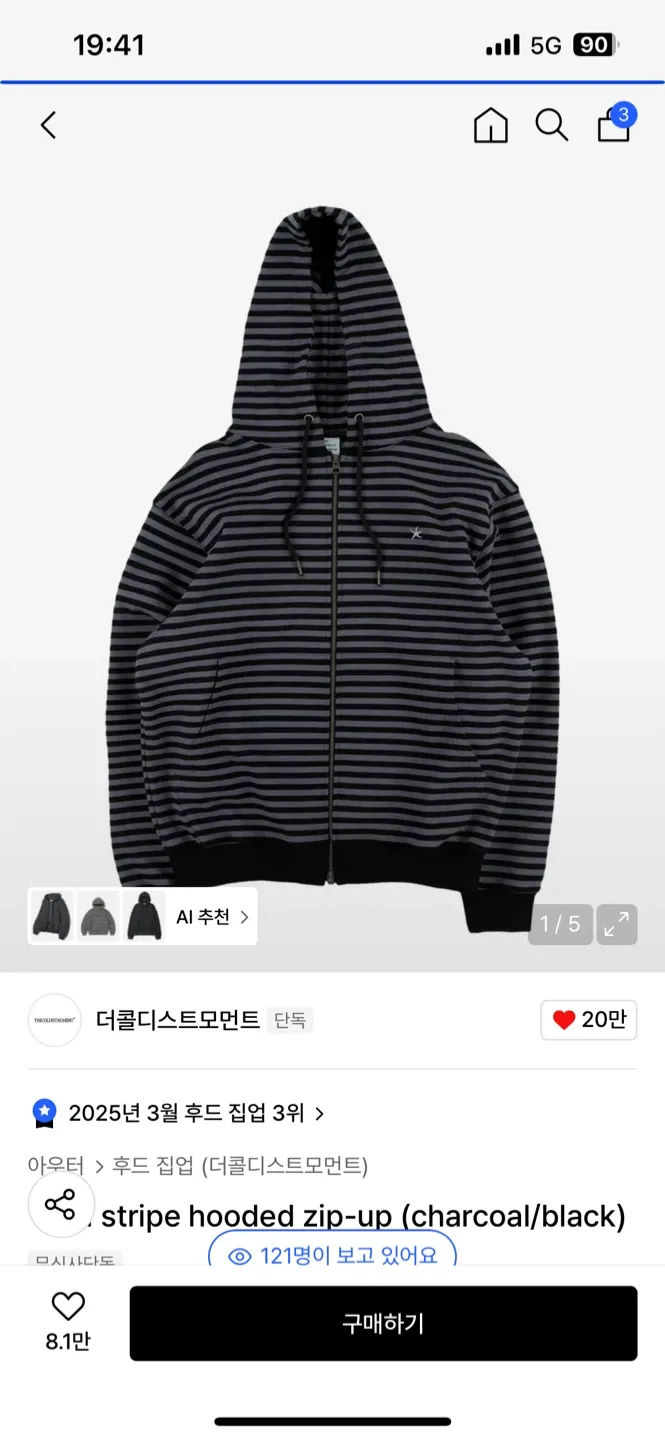Image resolution: width=665 pixels, height=1440 pixels.
Task: Expand the product image to fullscreen
Action: tap(617, 924)
